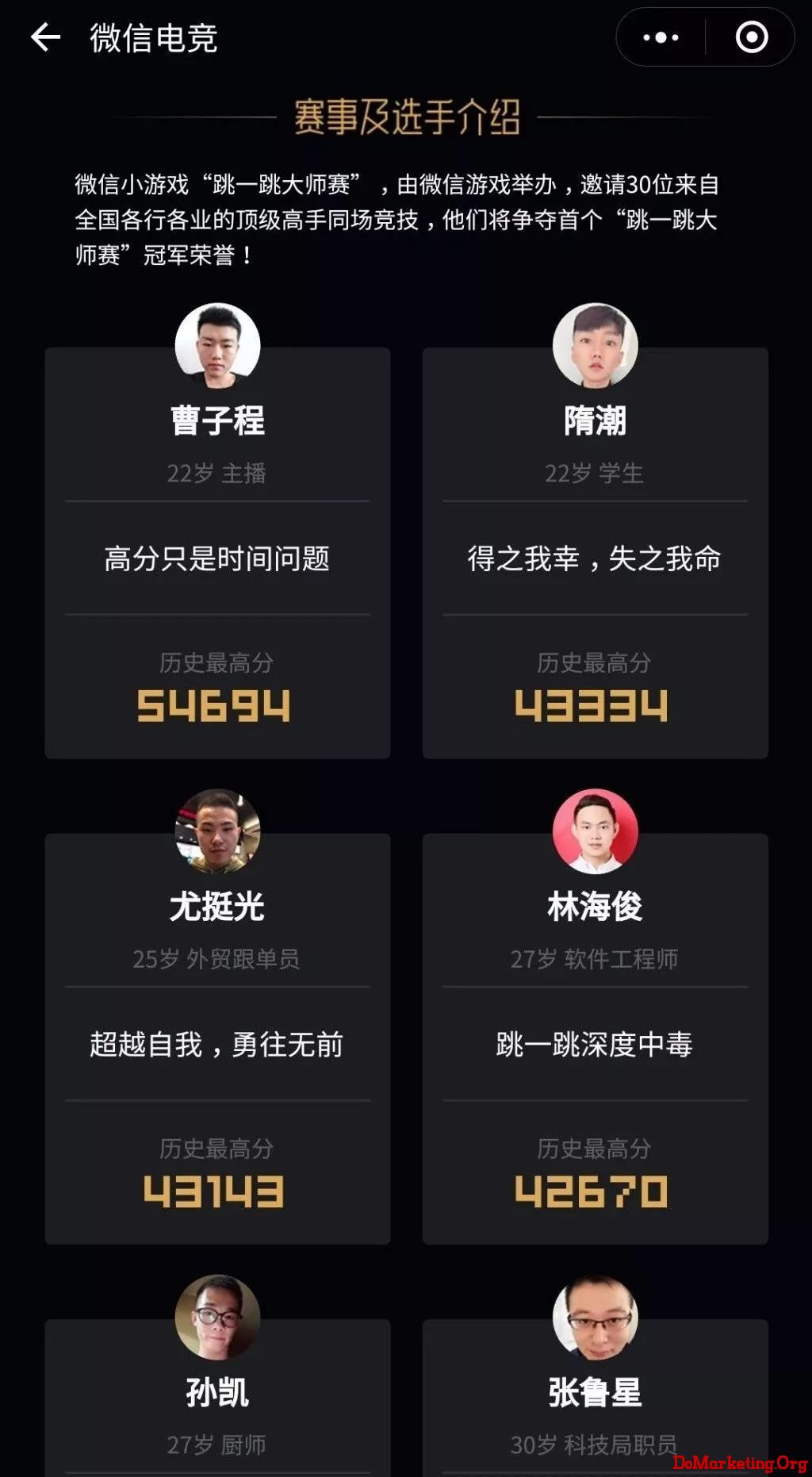Open 隋潮's player card

click(595, 552)
